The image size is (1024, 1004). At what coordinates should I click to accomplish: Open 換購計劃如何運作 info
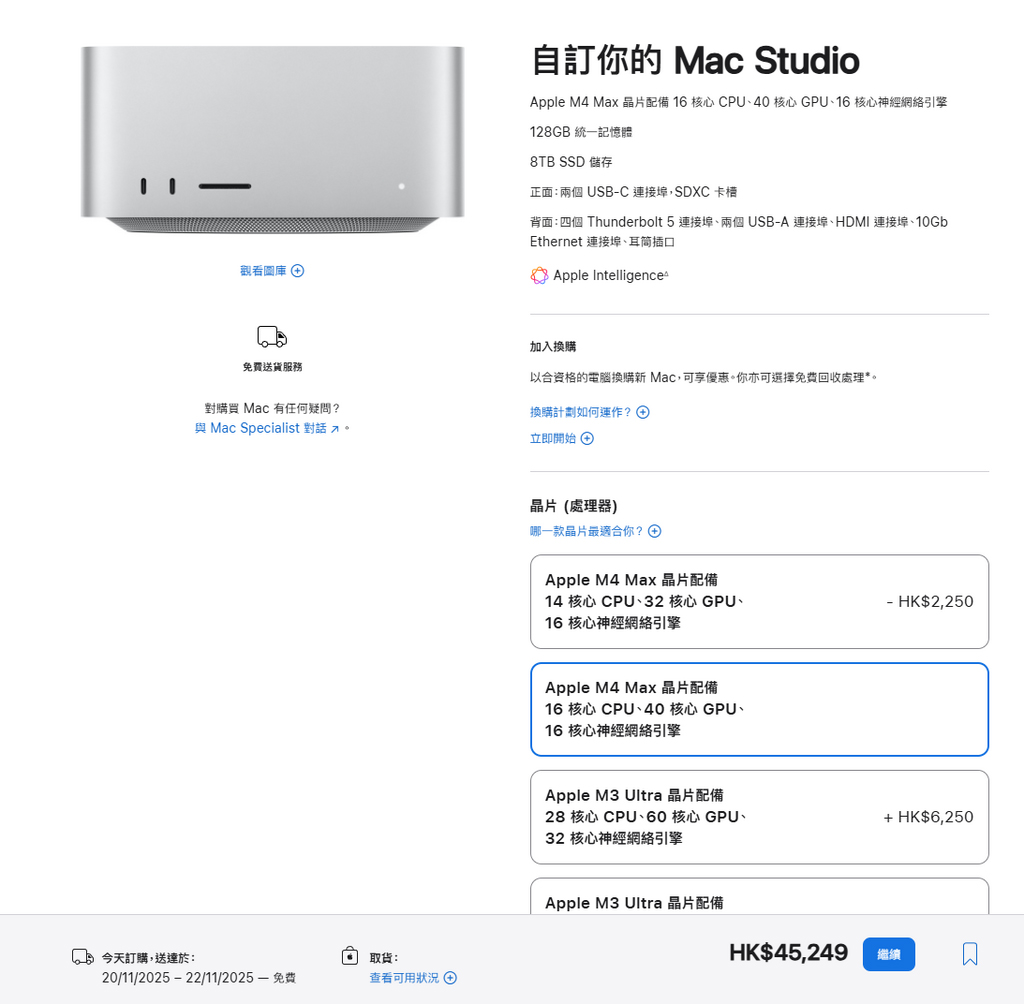[x=589, y=412]
